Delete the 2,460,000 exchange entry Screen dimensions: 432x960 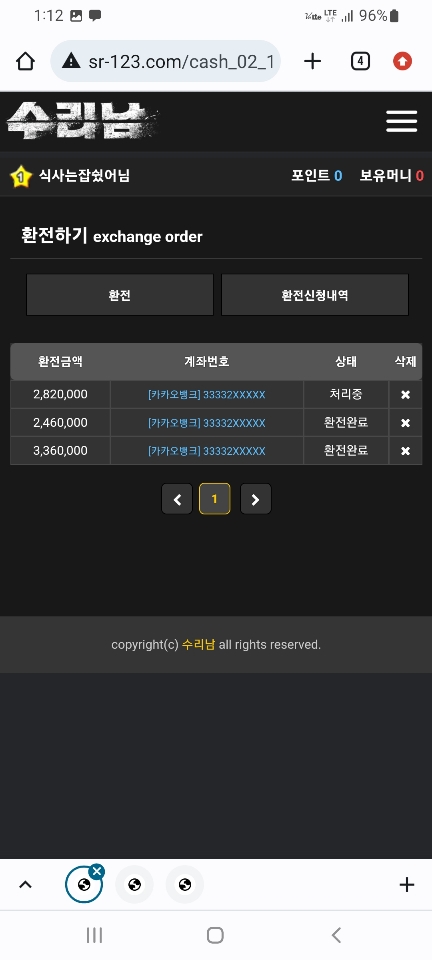click(405, 423)
